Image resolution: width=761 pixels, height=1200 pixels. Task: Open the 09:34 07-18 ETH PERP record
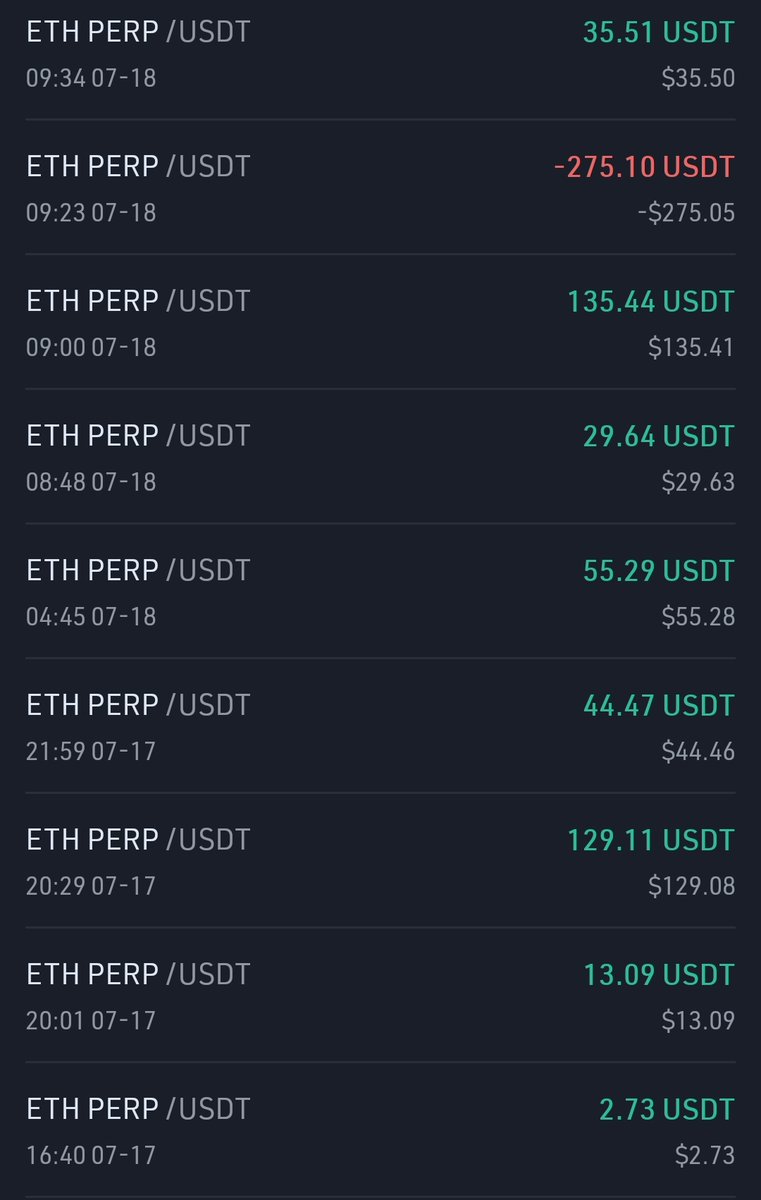380,54
